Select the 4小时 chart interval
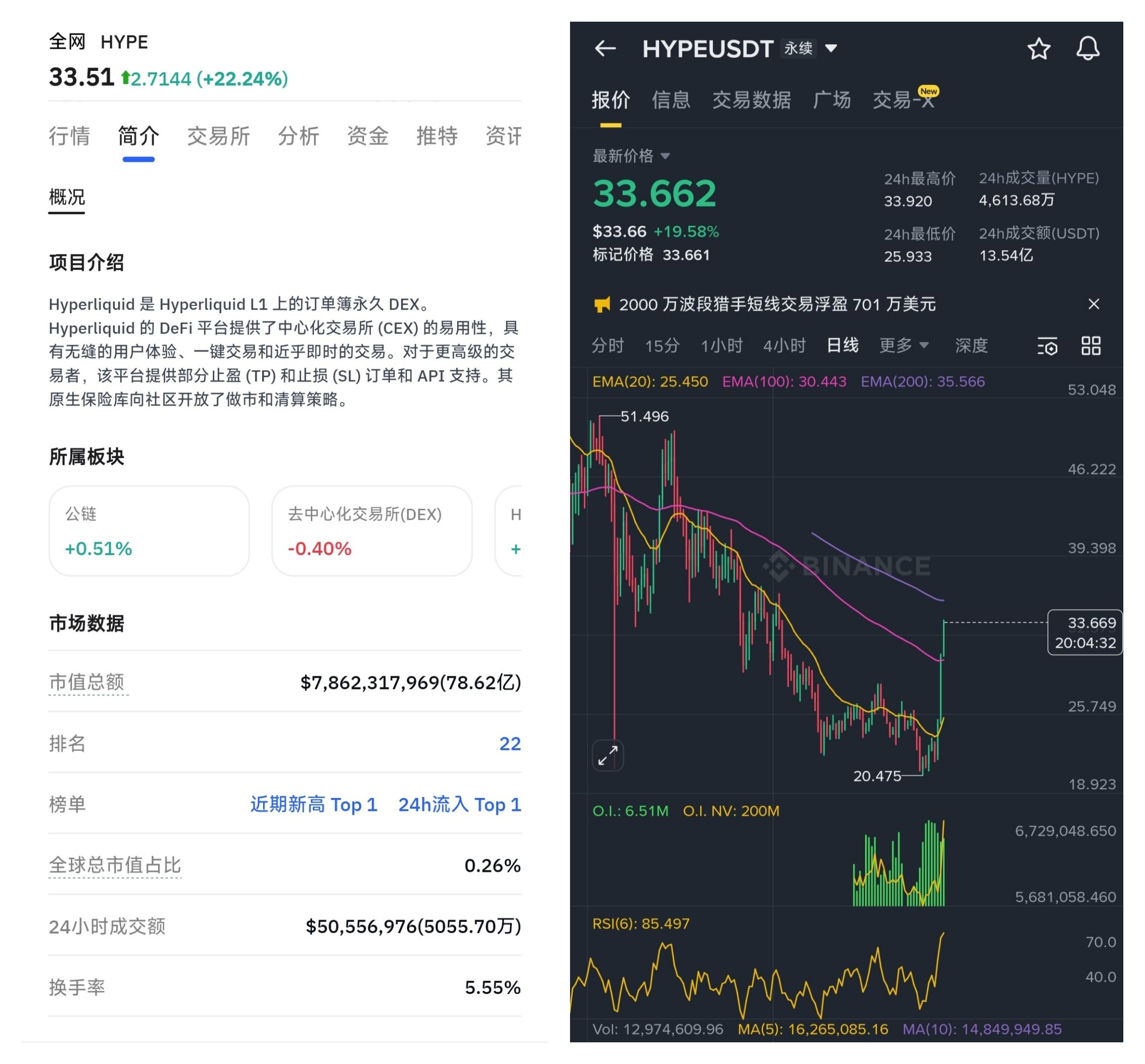The width and height of the screenshot is (1145, 1064). click(784, 345)
